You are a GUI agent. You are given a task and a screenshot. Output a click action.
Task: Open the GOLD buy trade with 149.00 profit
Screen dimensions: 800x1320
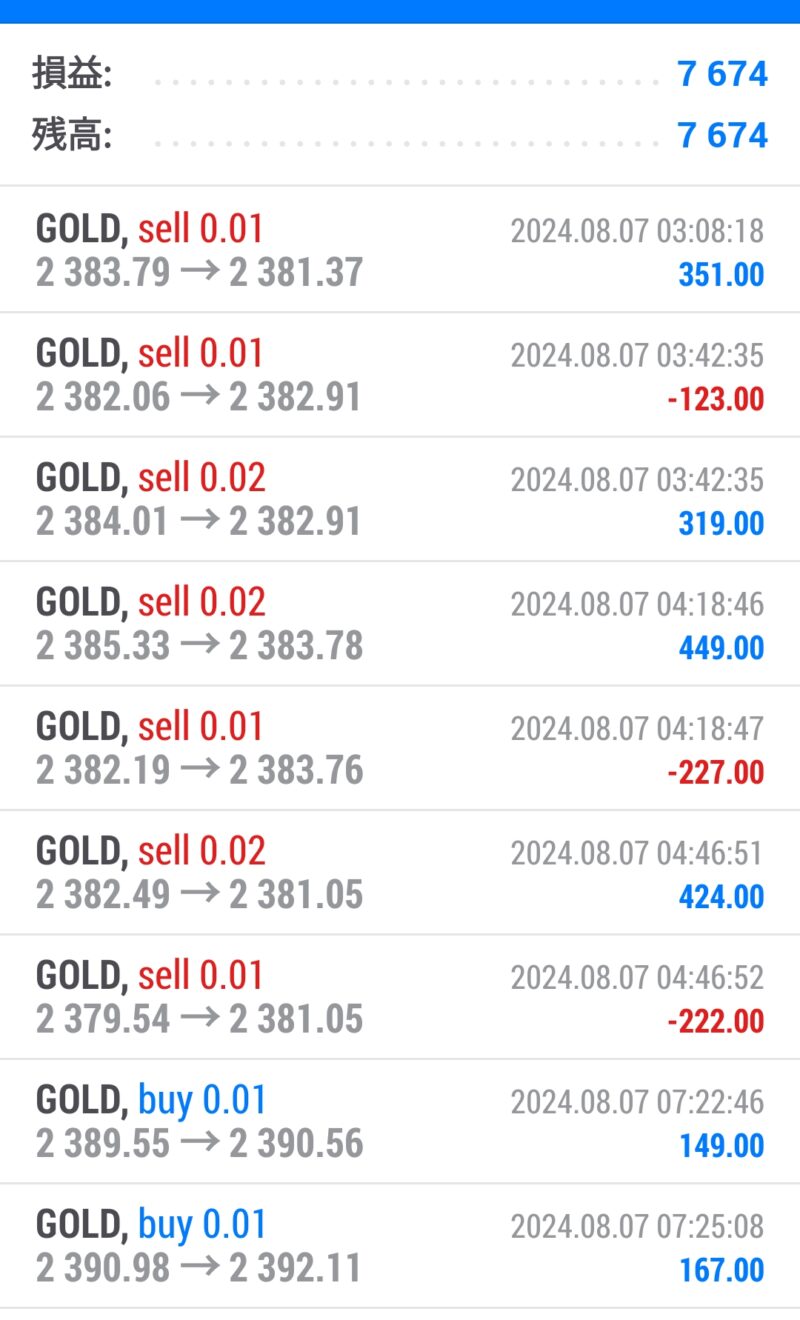[400, 1122]
